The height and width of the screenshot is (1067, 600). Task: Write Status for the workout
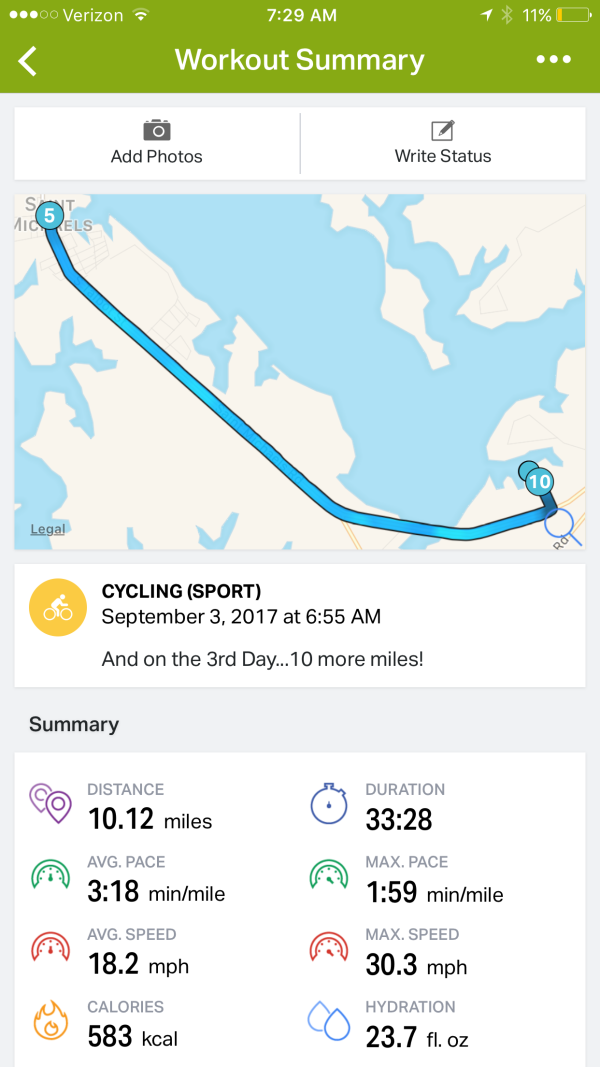pyautogui.click(x=442, y=143)
